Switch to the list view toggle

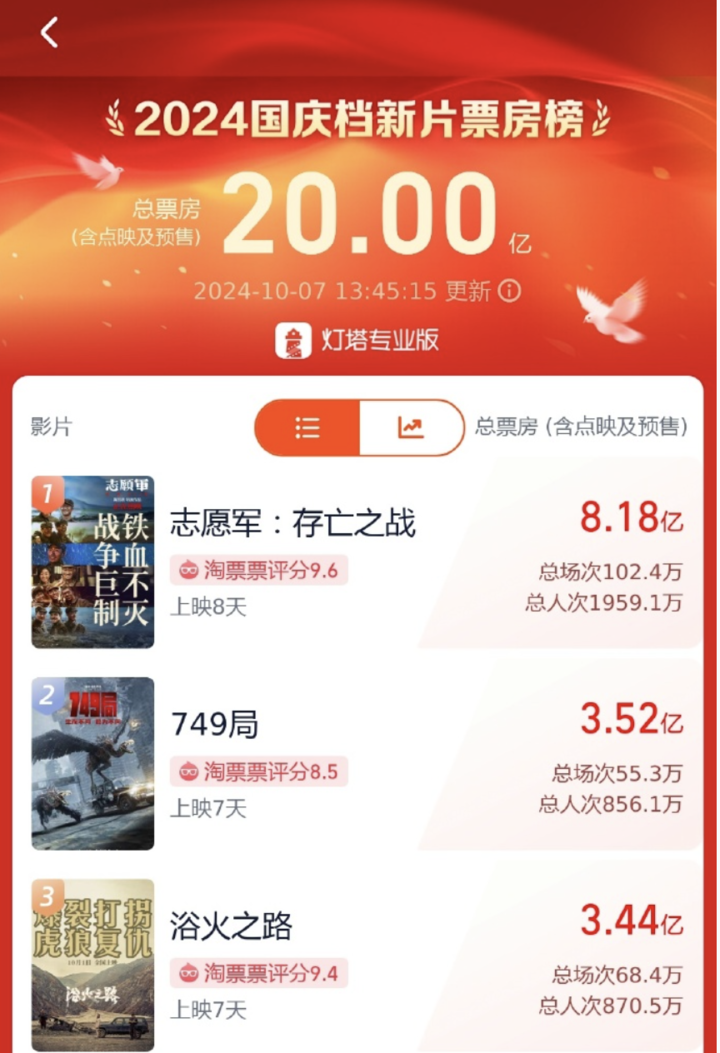click(x=307, y=427)
